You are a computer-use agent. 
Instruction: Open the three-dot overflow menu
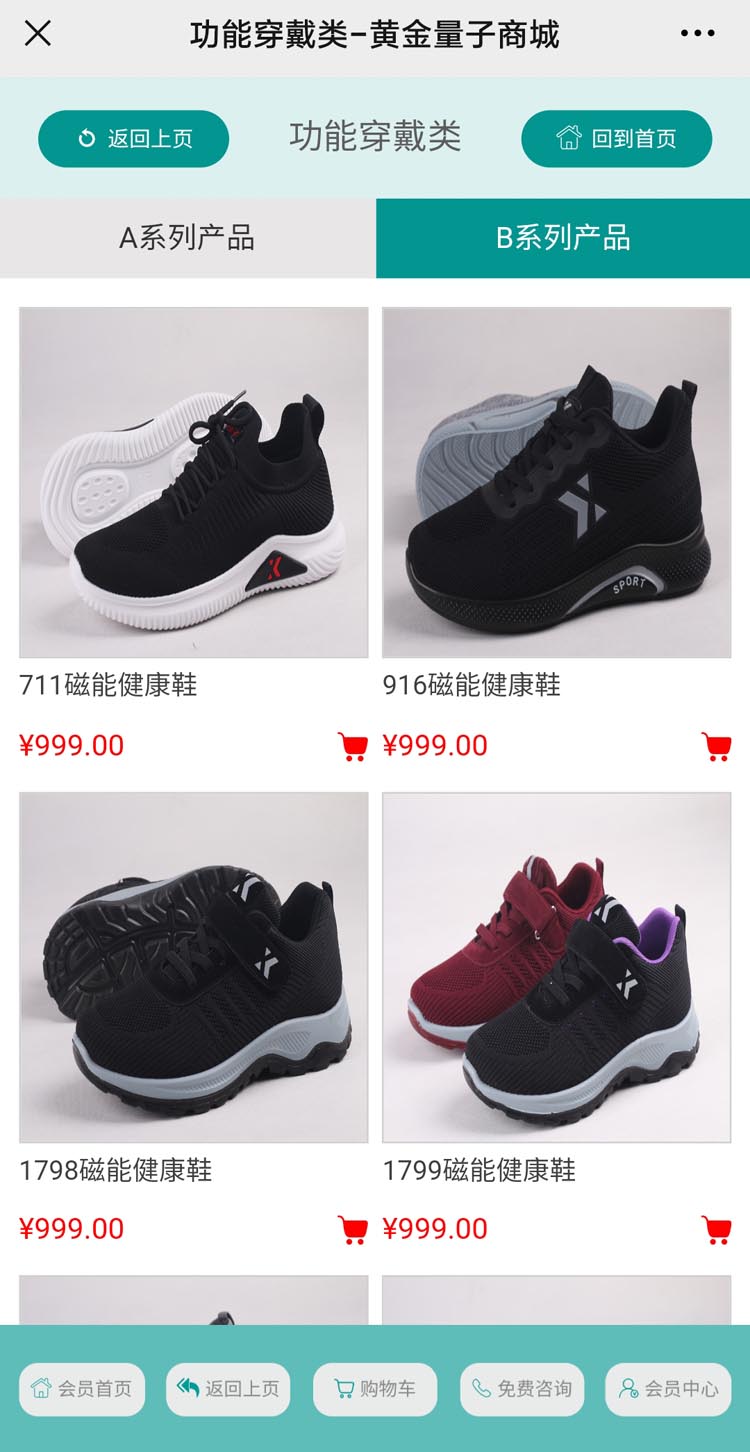pyautogui.click(x=697, y=34)
